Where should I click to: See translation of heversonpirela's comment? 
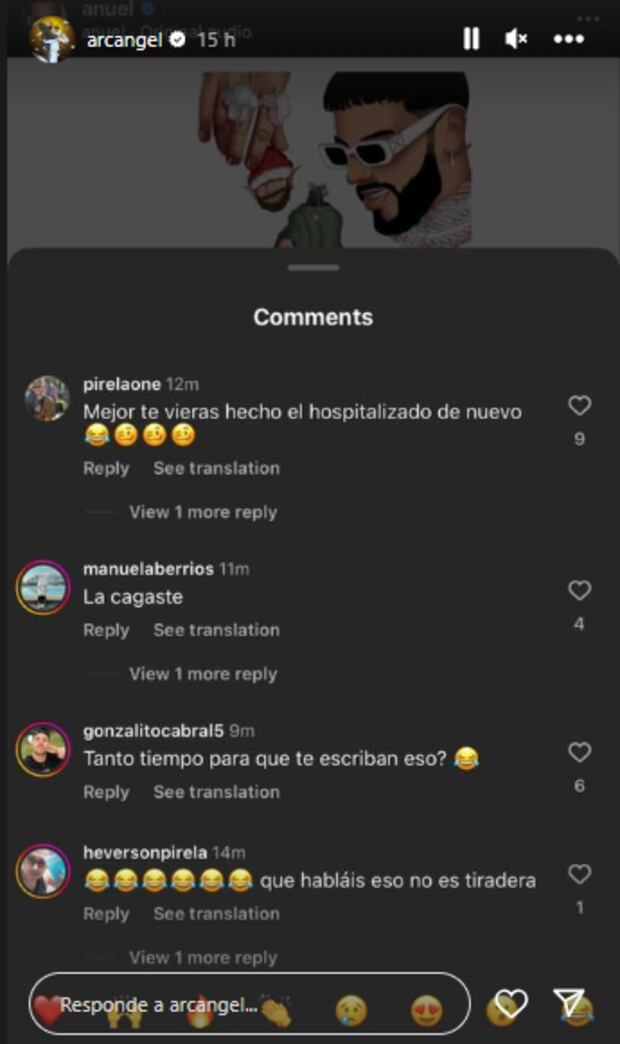tap(216, 914)
